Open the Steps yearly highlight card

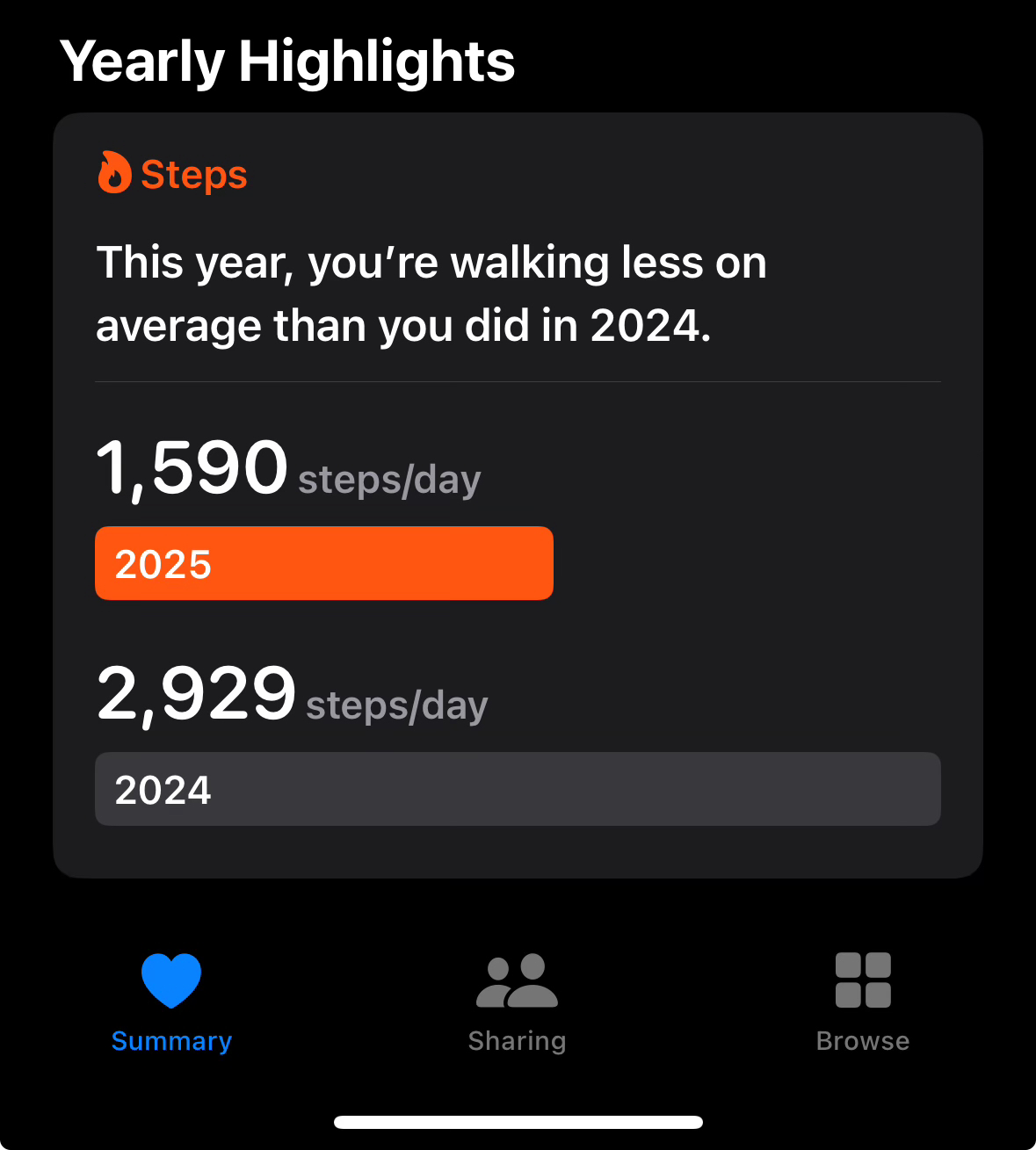click(518, 494)
